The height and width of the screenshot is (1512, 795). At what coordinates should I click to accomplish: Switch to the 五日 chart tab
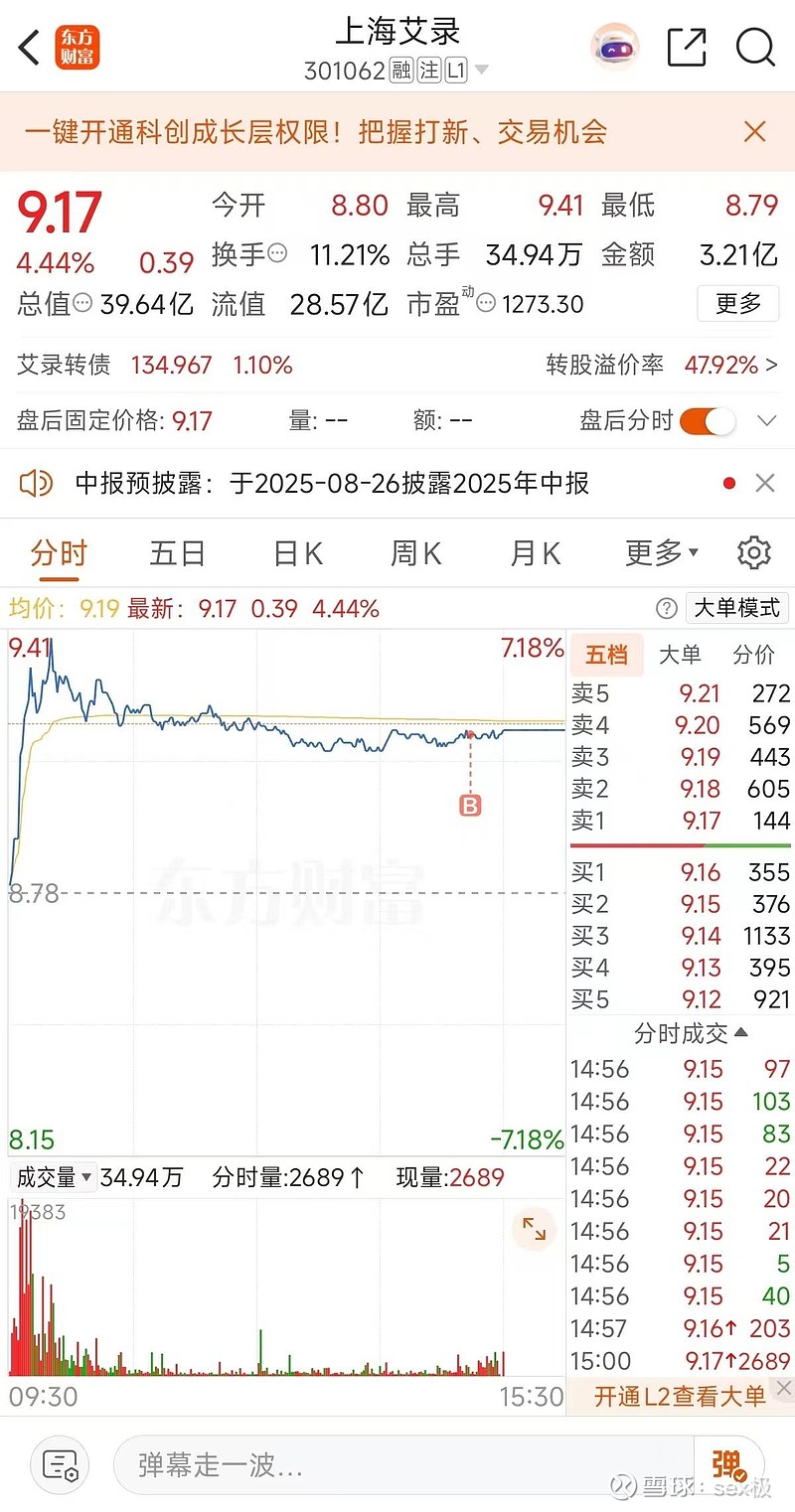coord(177,553)
